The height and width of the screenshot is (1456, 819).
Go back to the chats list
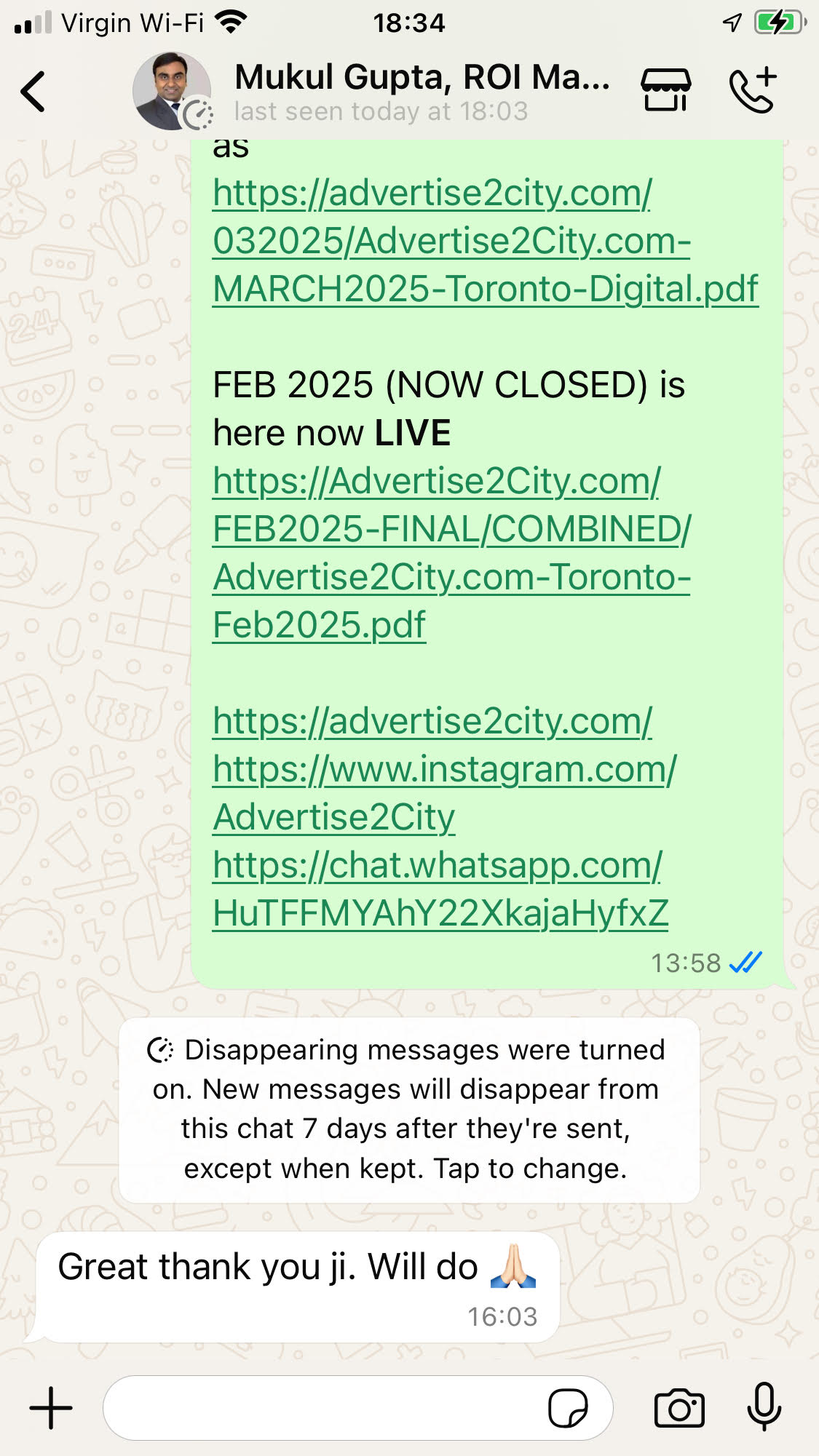coord(33,92)
